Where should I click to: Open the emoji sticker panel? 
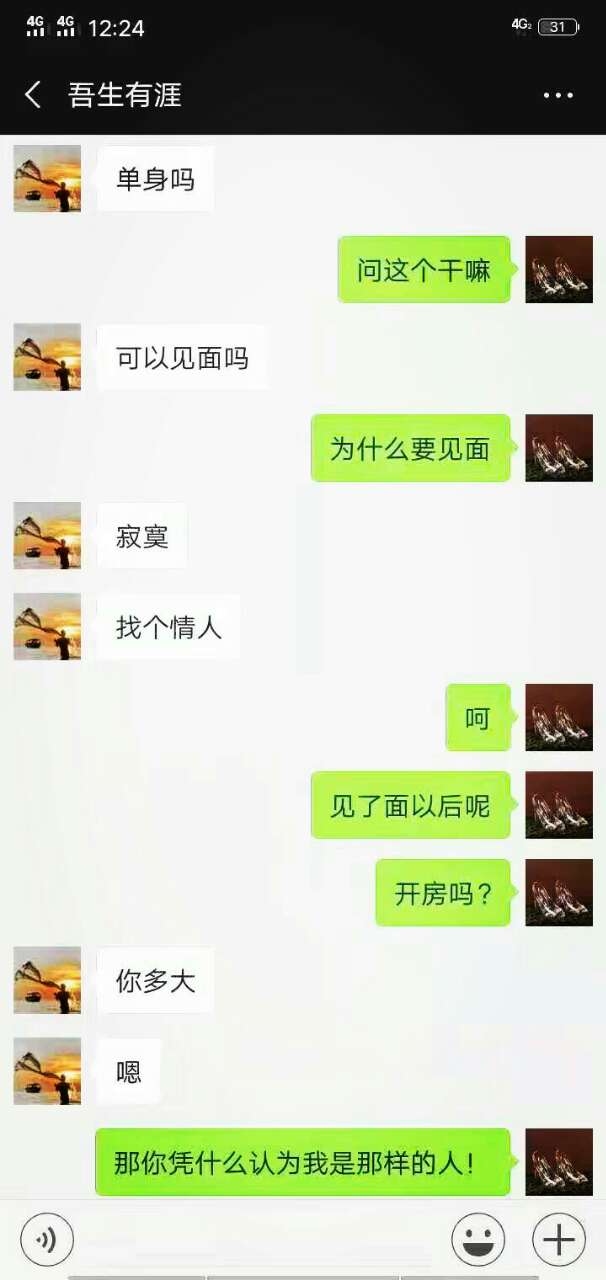coord(478,1240)
